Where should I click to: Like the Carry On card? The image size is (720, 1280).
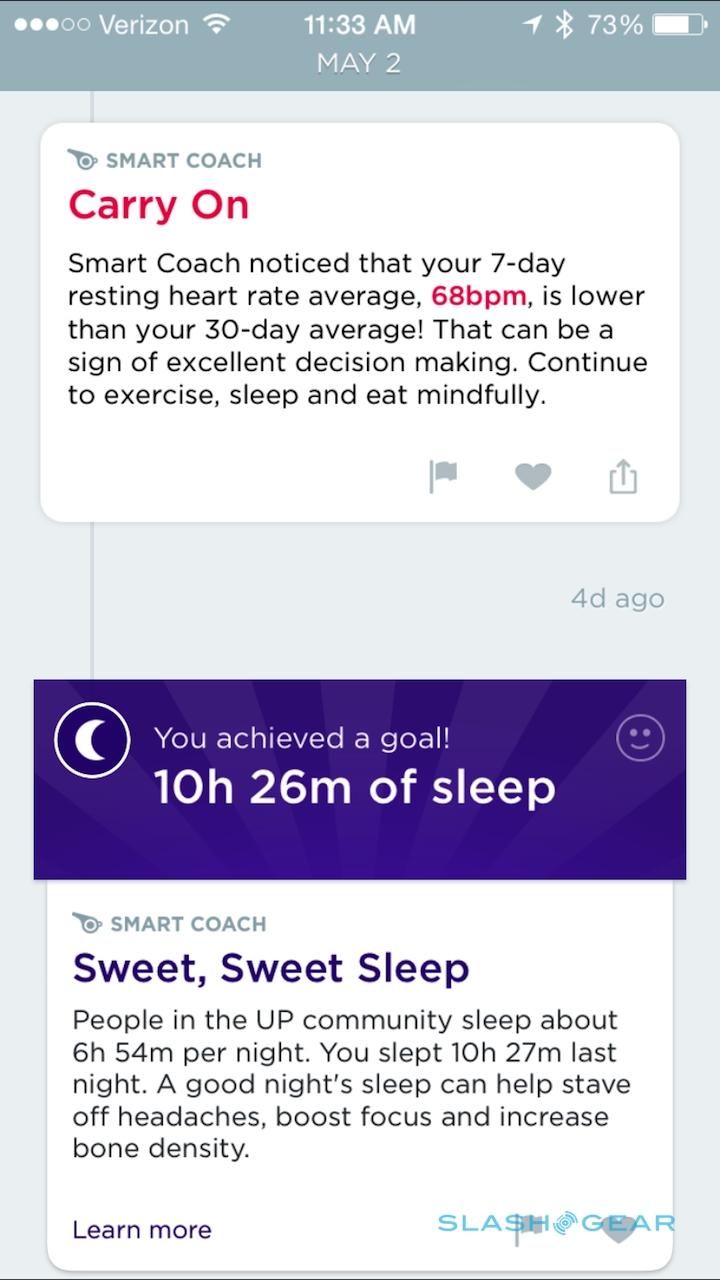(533, 477)
